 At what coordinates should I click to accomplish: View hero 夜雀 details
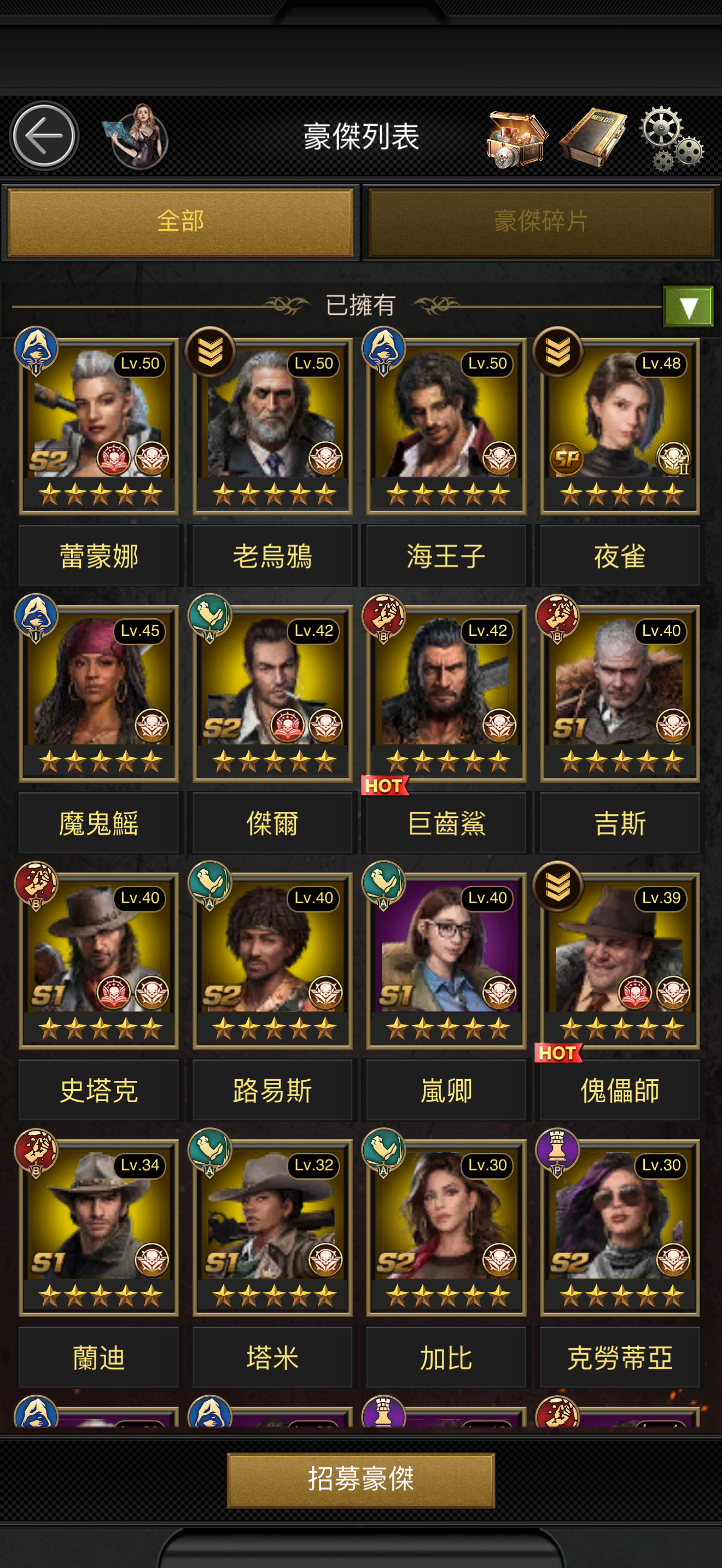click(619, 426)
